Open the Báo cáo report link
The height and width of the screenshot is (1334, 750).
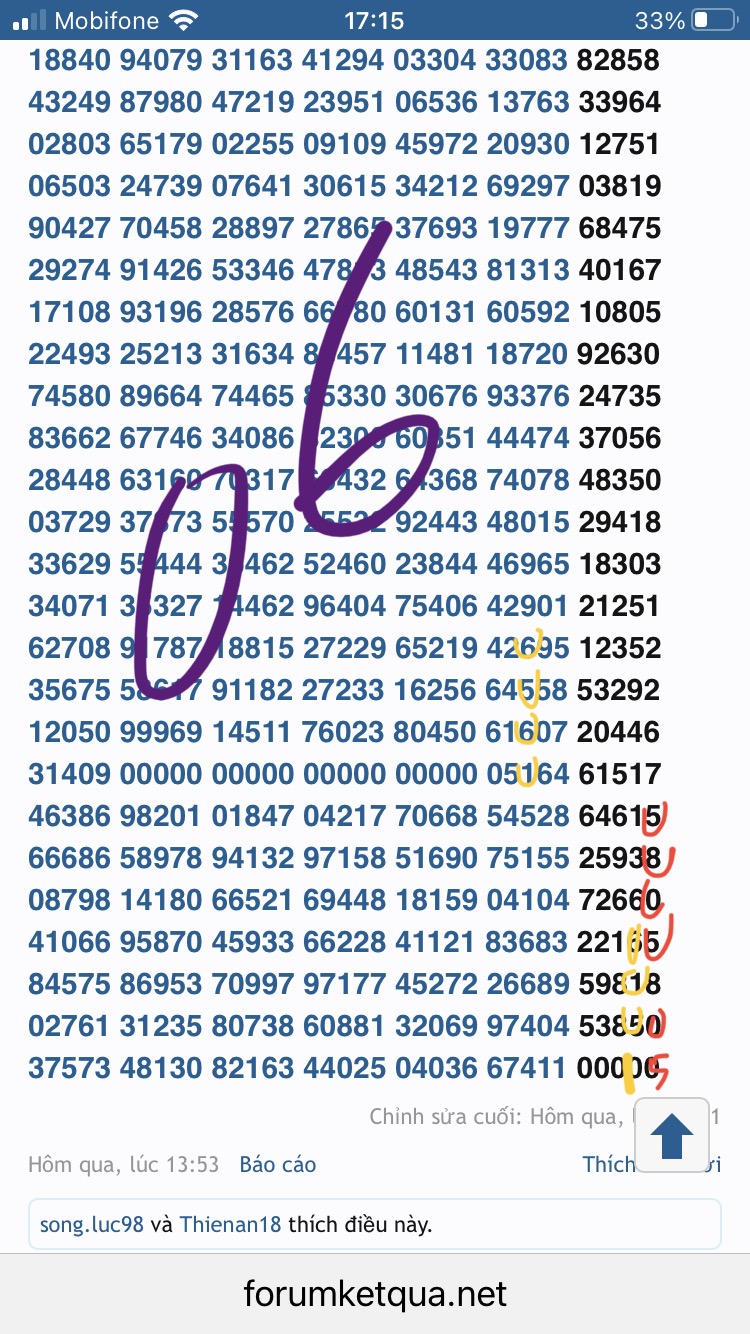(277, 1164)
